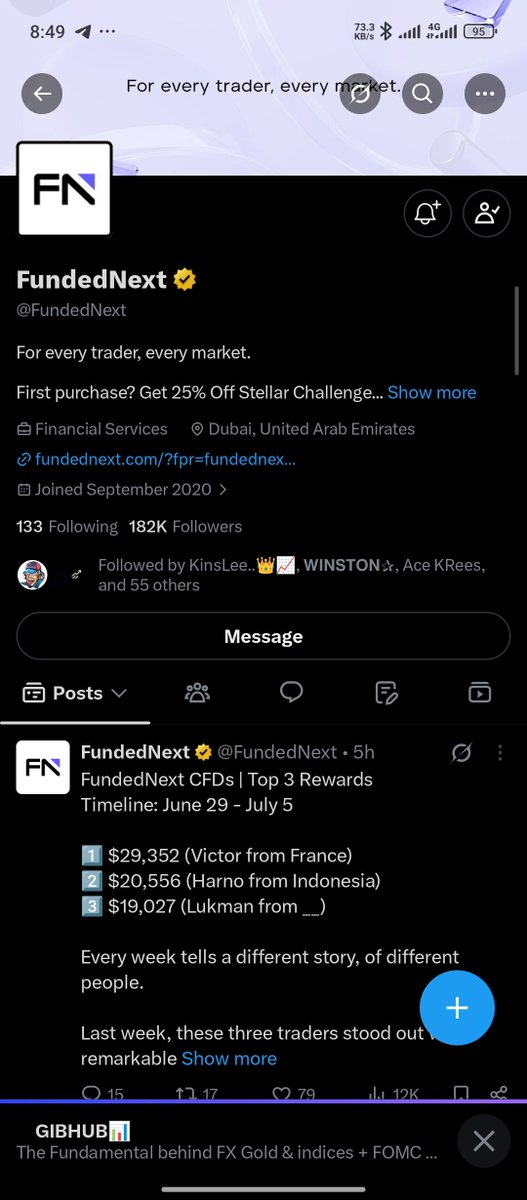Expand the post text with Show more

(229, 1057)
